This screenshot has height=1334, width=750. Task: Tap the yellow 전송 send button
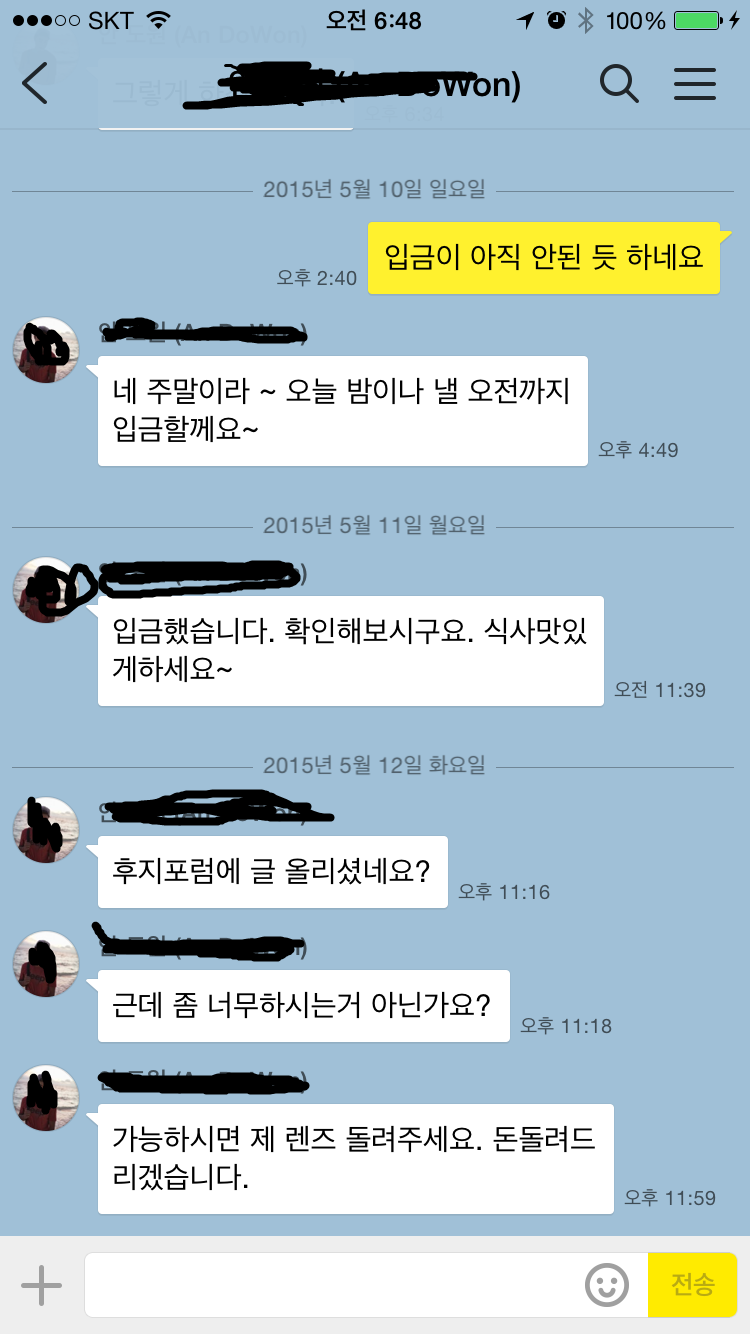(x=693, y=1285)
